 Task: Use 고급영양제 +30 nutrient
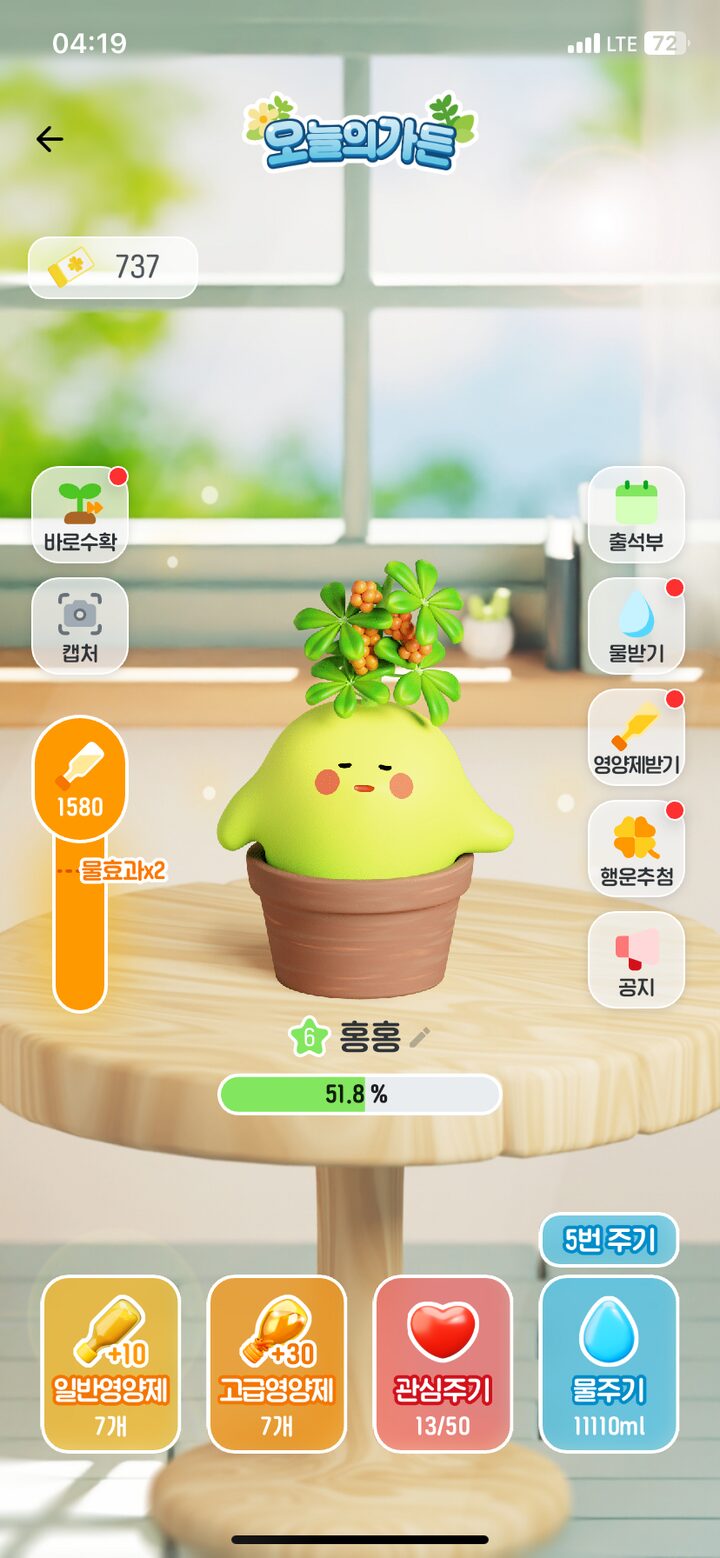click(277, 1363)
